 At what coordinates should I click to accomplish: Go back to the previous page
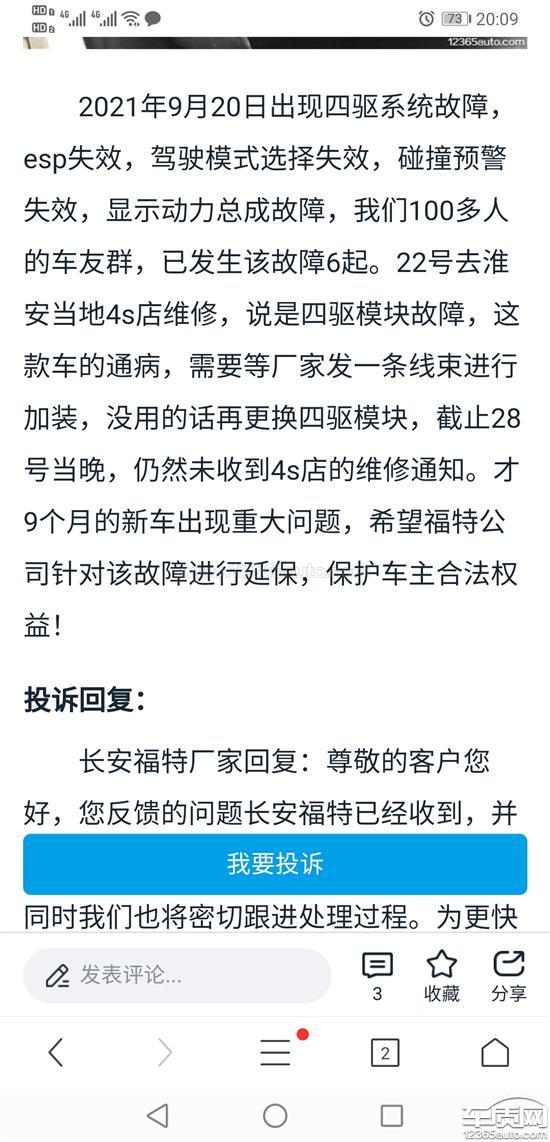56,1052
